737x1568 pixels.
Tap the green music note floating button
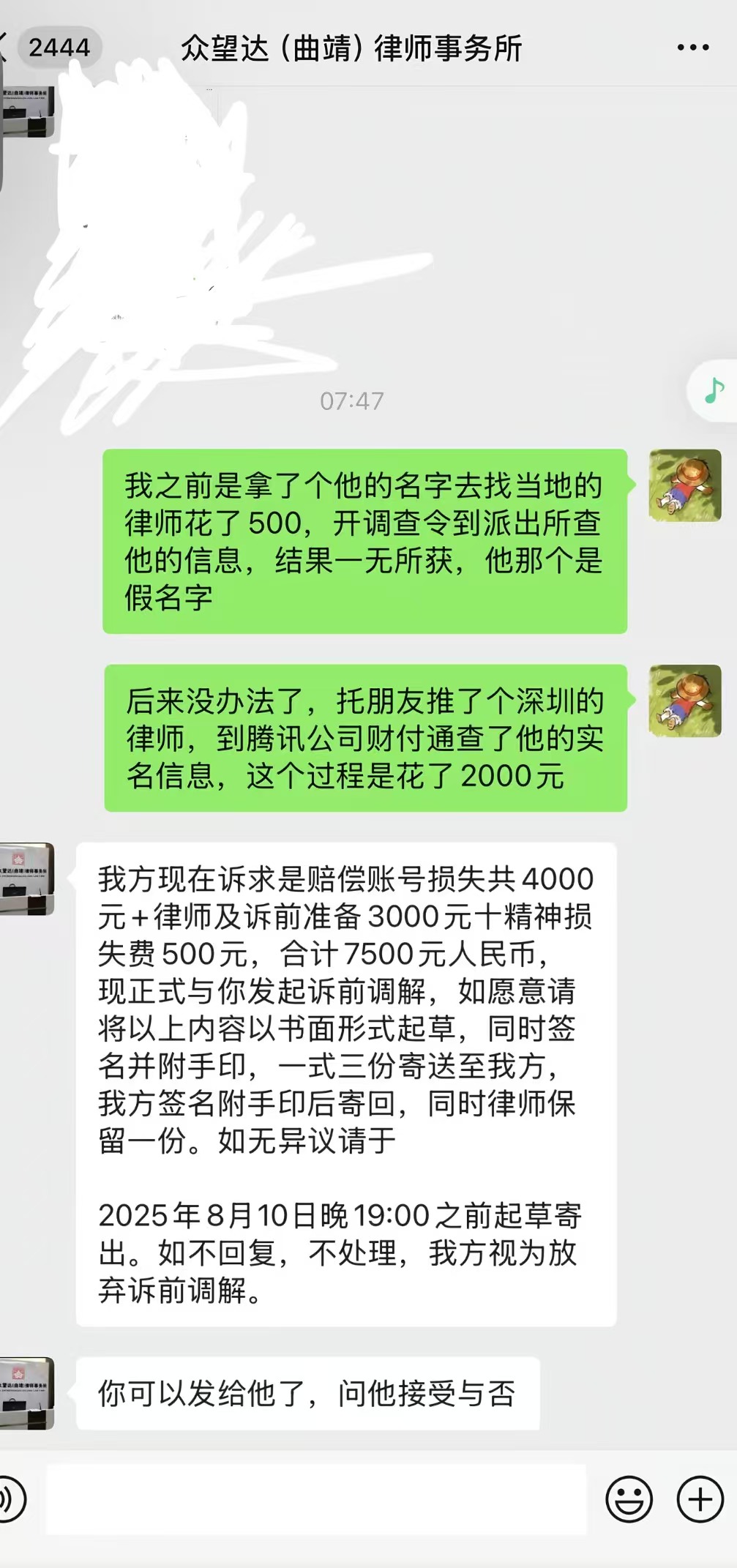pyautogui.click(x=714, y=390)
